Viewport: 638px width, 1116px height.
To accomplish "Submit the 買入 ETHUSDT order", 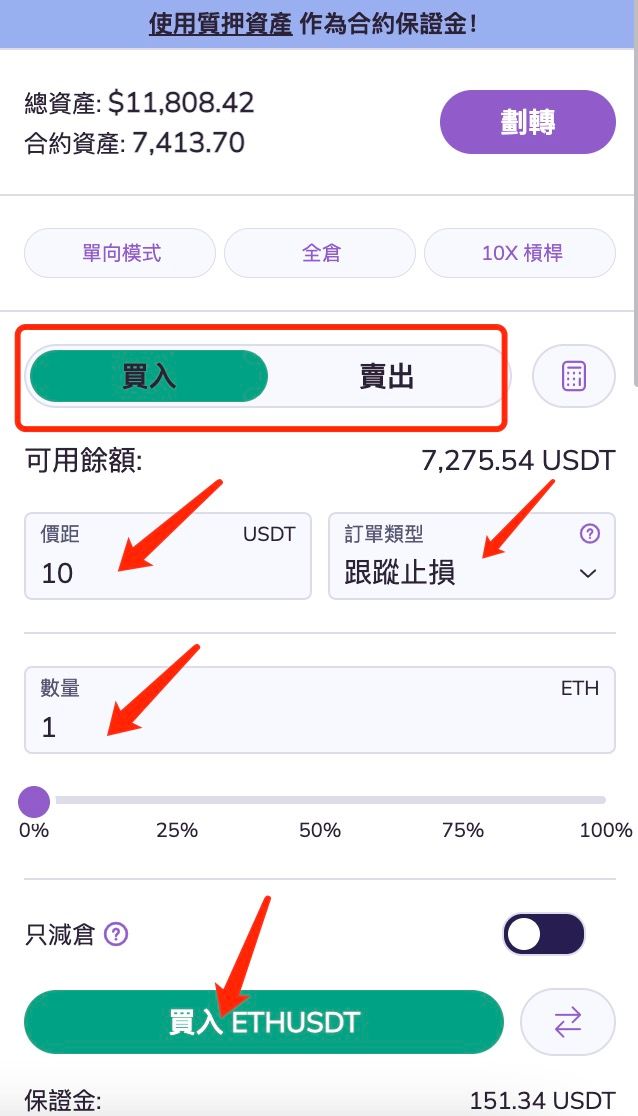I will (x=264, y=1022).
